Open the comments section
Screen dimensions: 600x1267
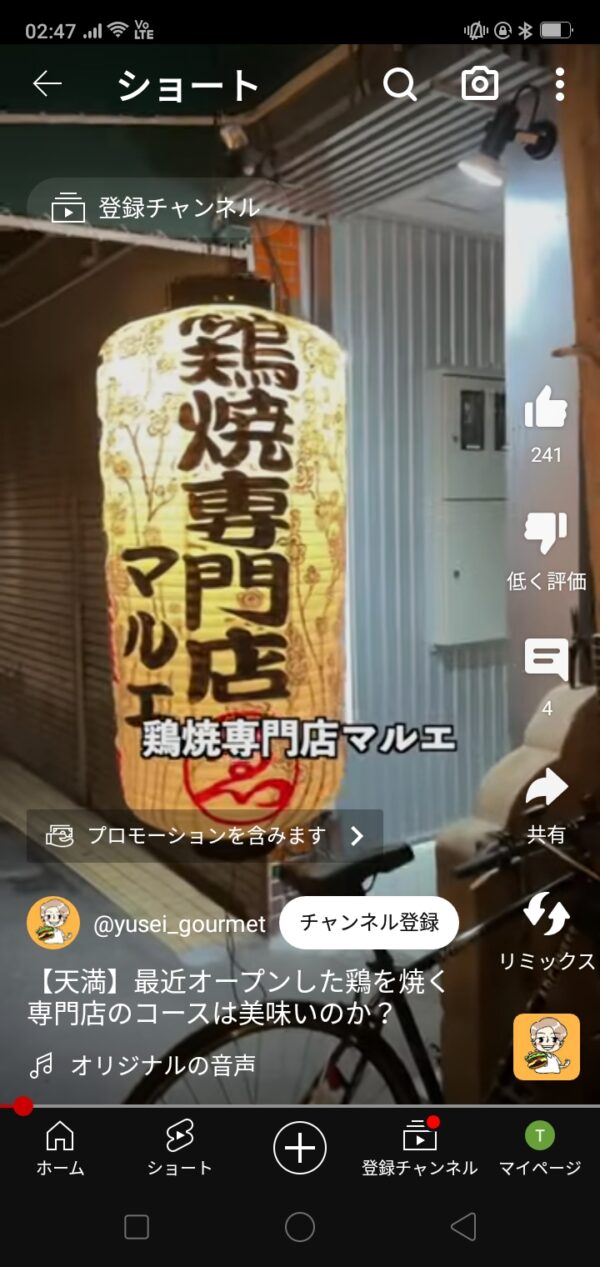pyautogui.click(x=546, y=660)
